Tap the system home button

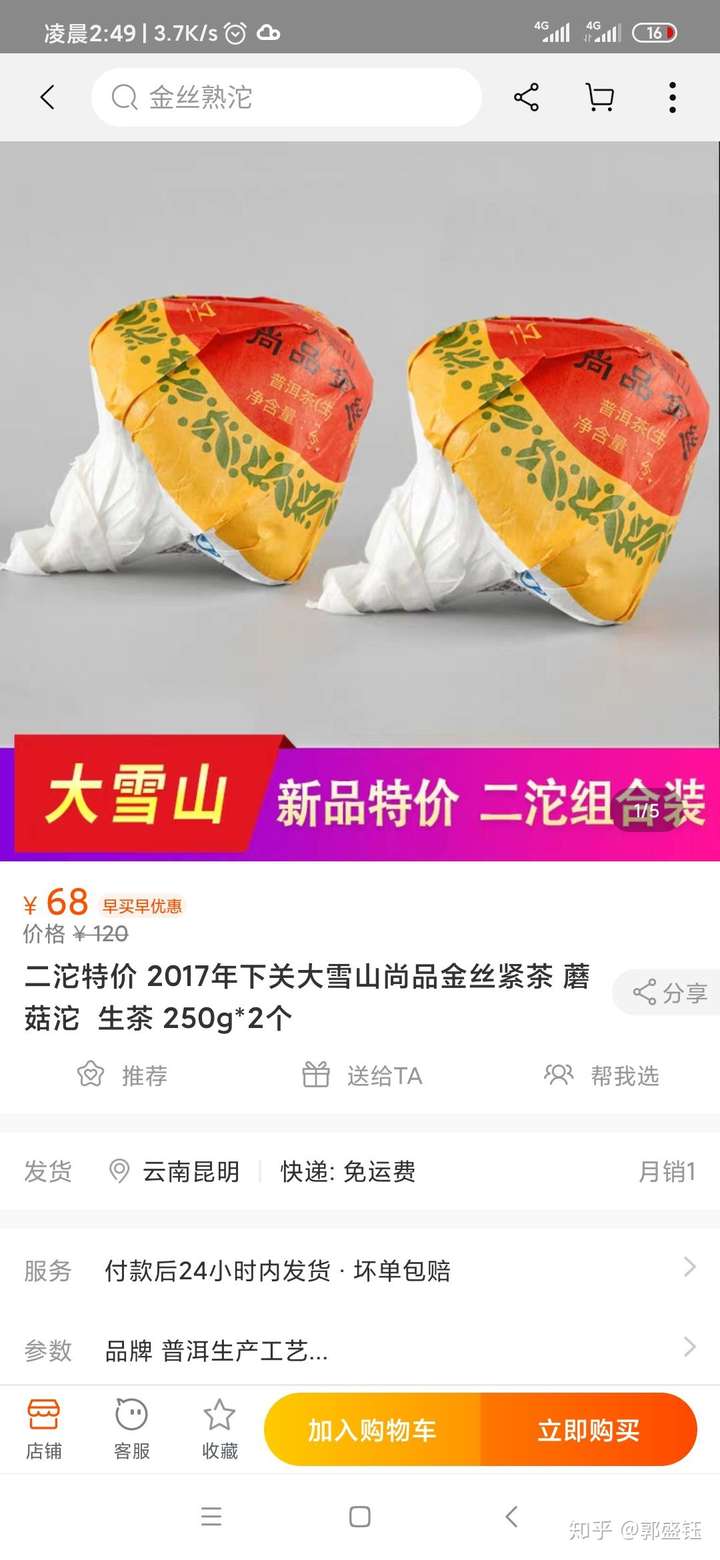point(360,1517)
